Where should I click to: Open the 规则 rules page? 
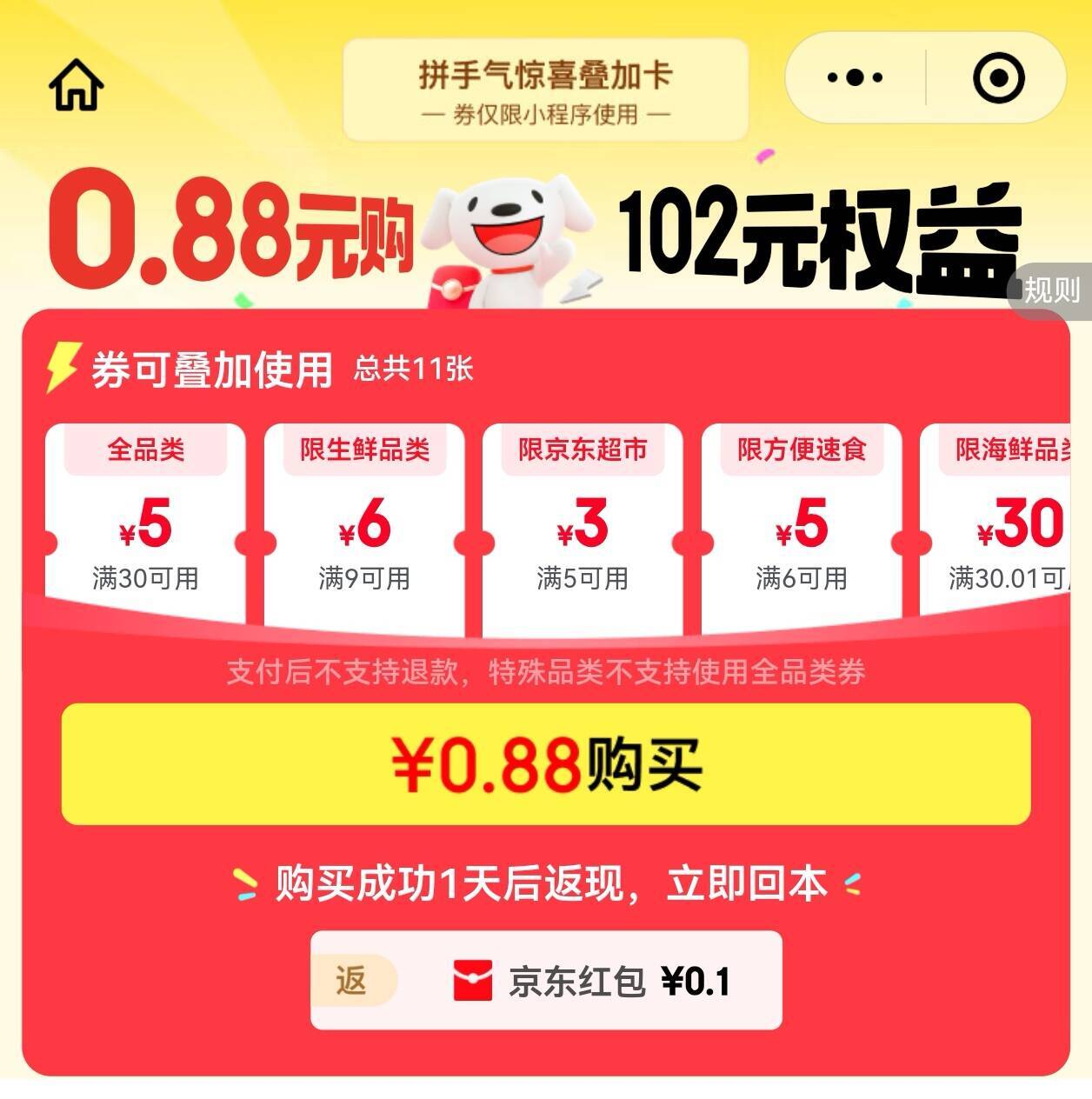1050,290
